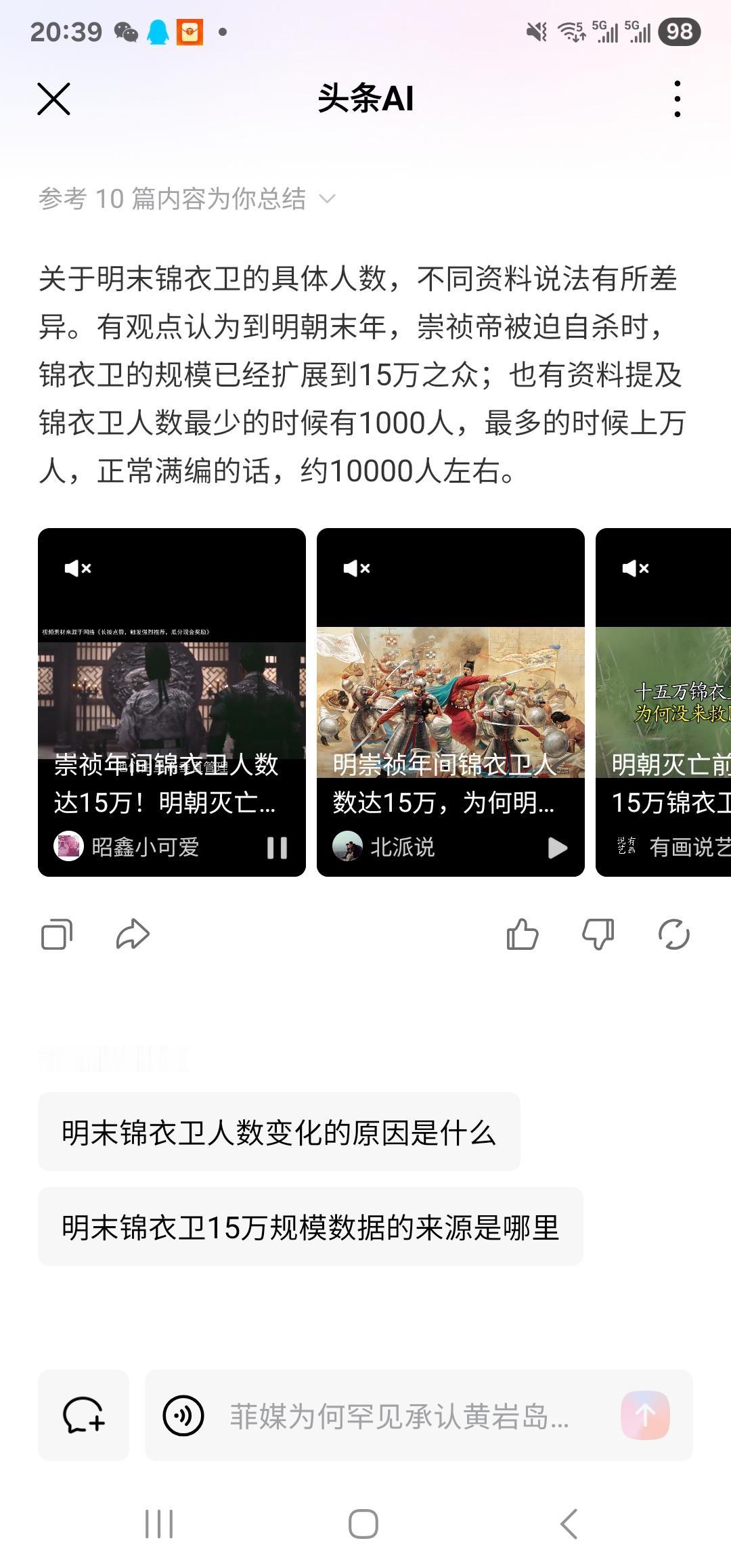Image resolution: width=731 pixels, height=1568 pixels.
Task: Play the 北派说 video
Action: click(x=557, y=848)
